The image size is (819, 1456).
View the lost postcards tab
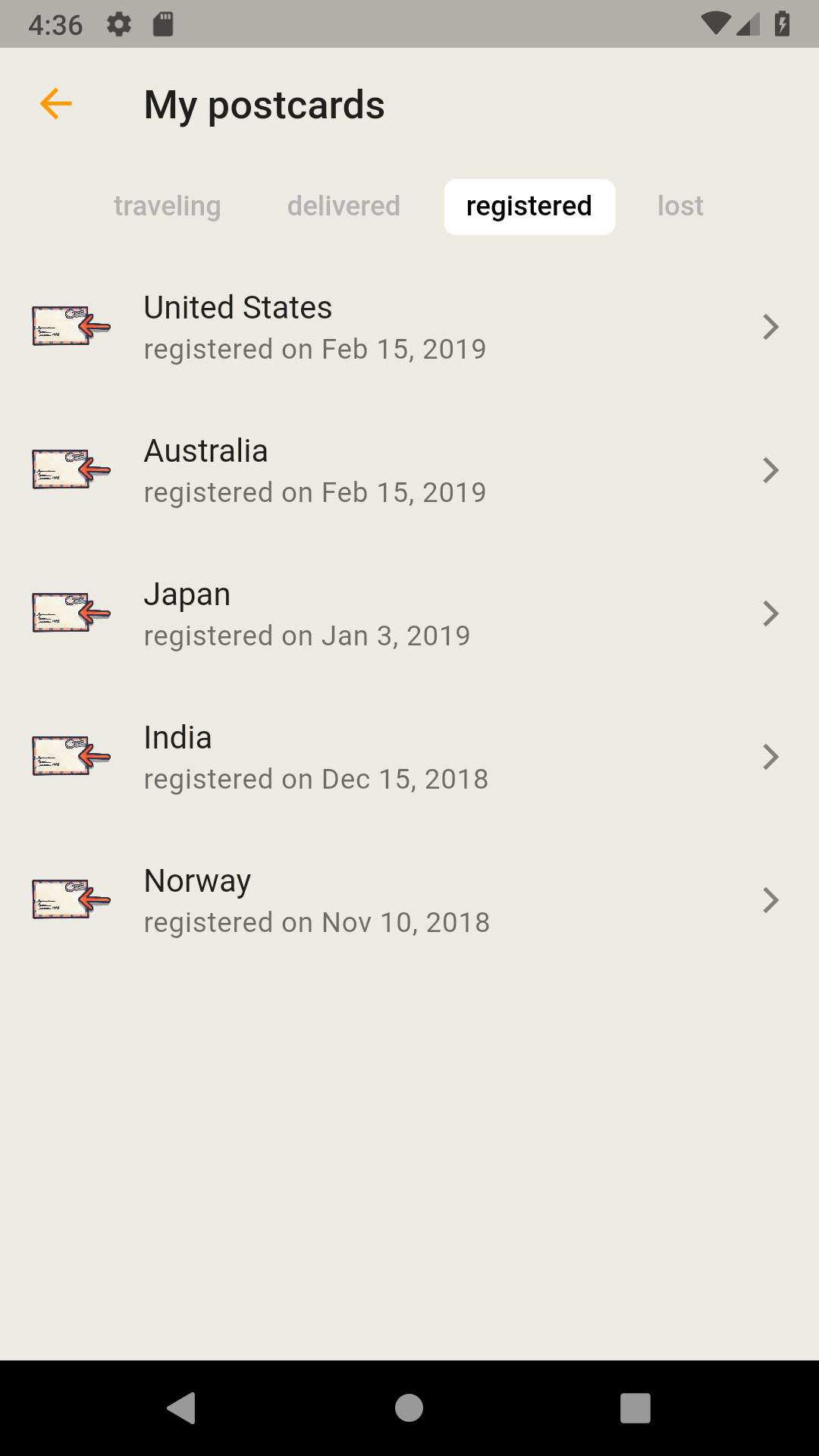pos(680,206)
